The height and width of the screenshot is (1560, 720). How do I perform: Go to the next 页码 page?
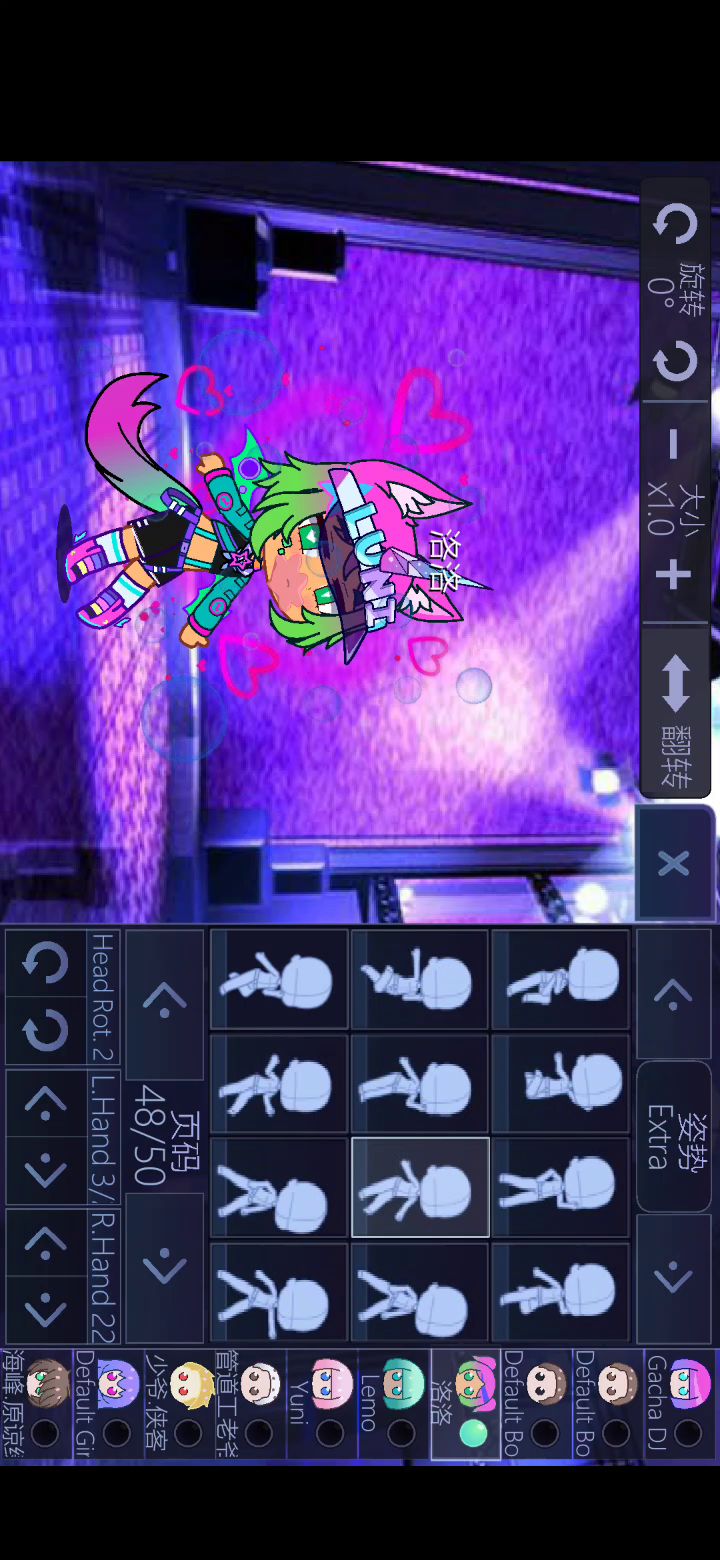(x=165, y=1268)
